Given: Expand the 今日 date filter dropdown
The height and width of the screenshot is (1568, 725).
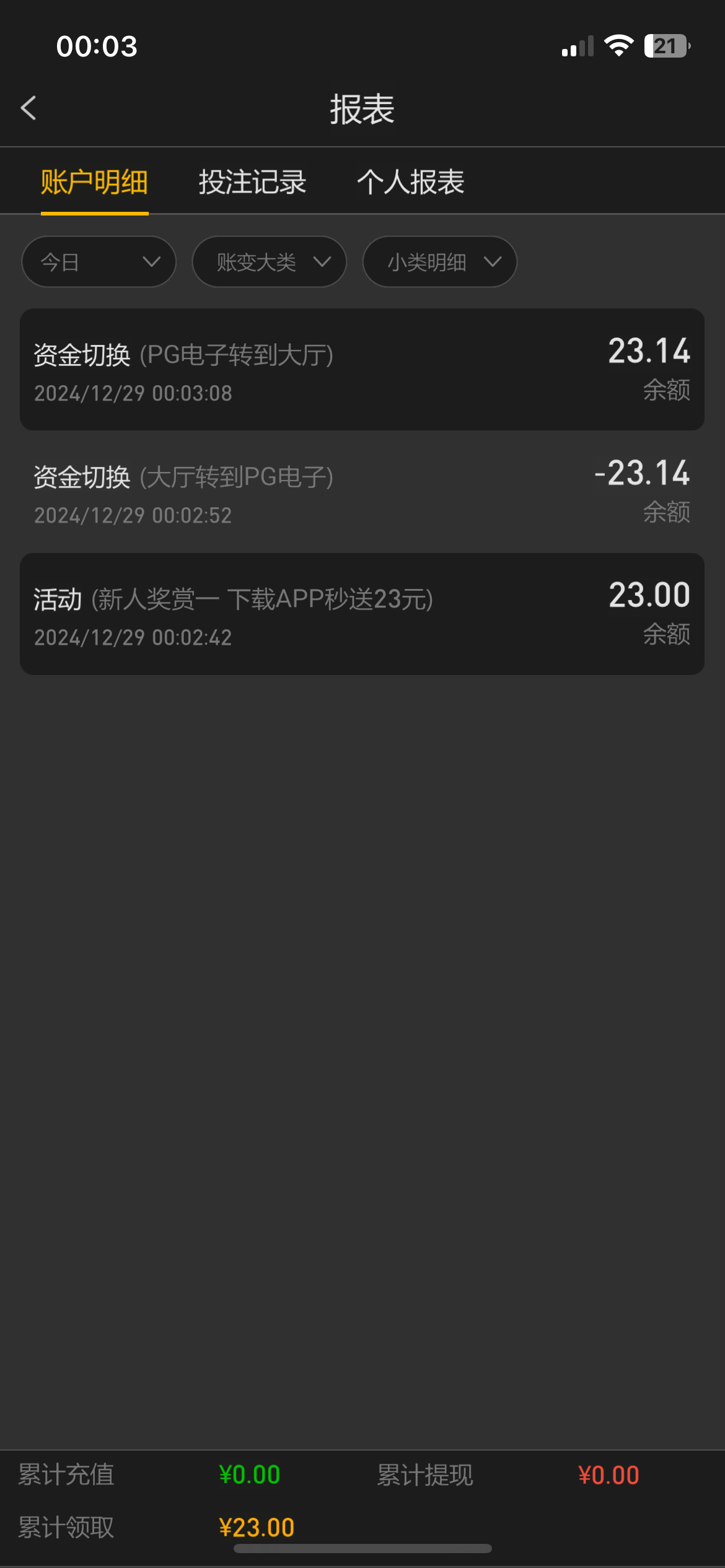Looking at the screenshot, I should [x=99, y=262].
